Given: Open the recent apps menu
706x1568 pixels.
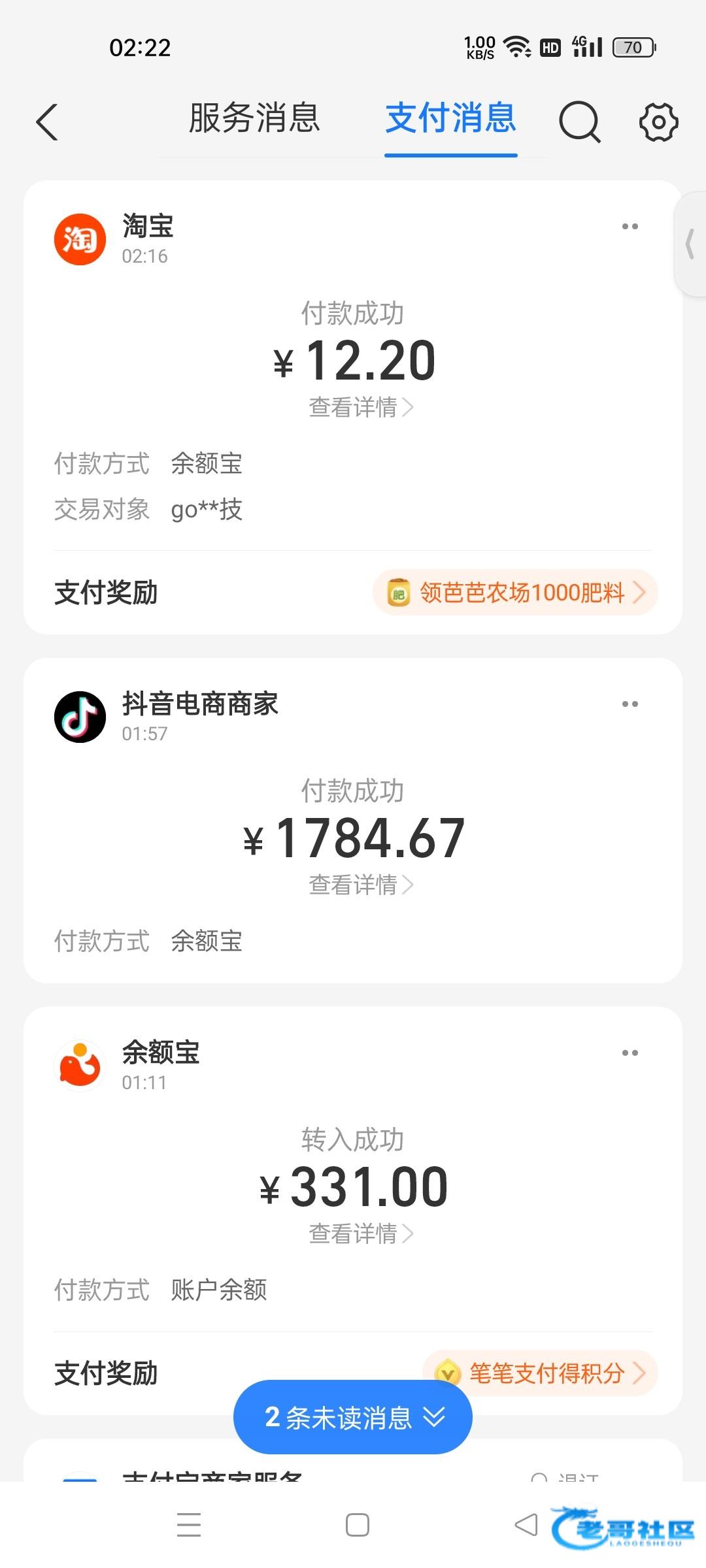Looking at the screenshot, I should click(189, 1525).
